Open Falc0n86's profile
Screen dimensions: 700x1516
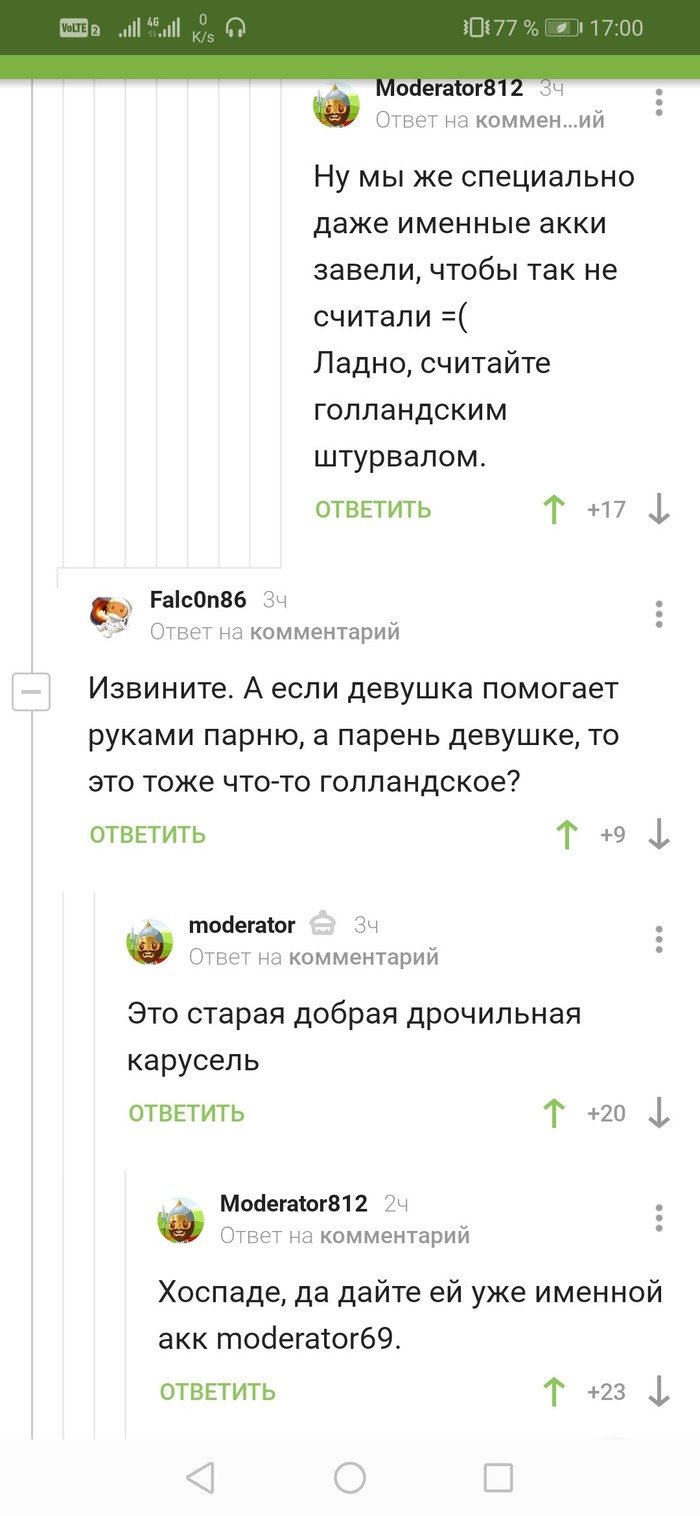coord(197,600)
